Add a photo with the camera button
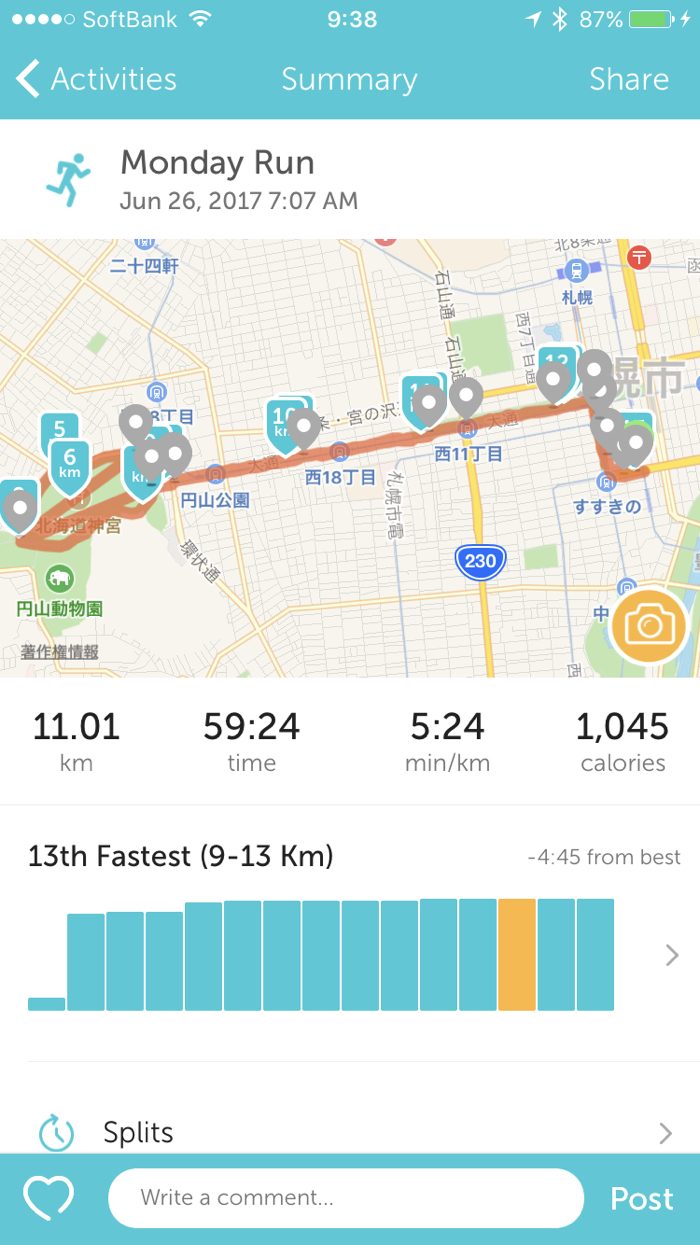This screenshot has width=700, height=1245. pos(649,627)
